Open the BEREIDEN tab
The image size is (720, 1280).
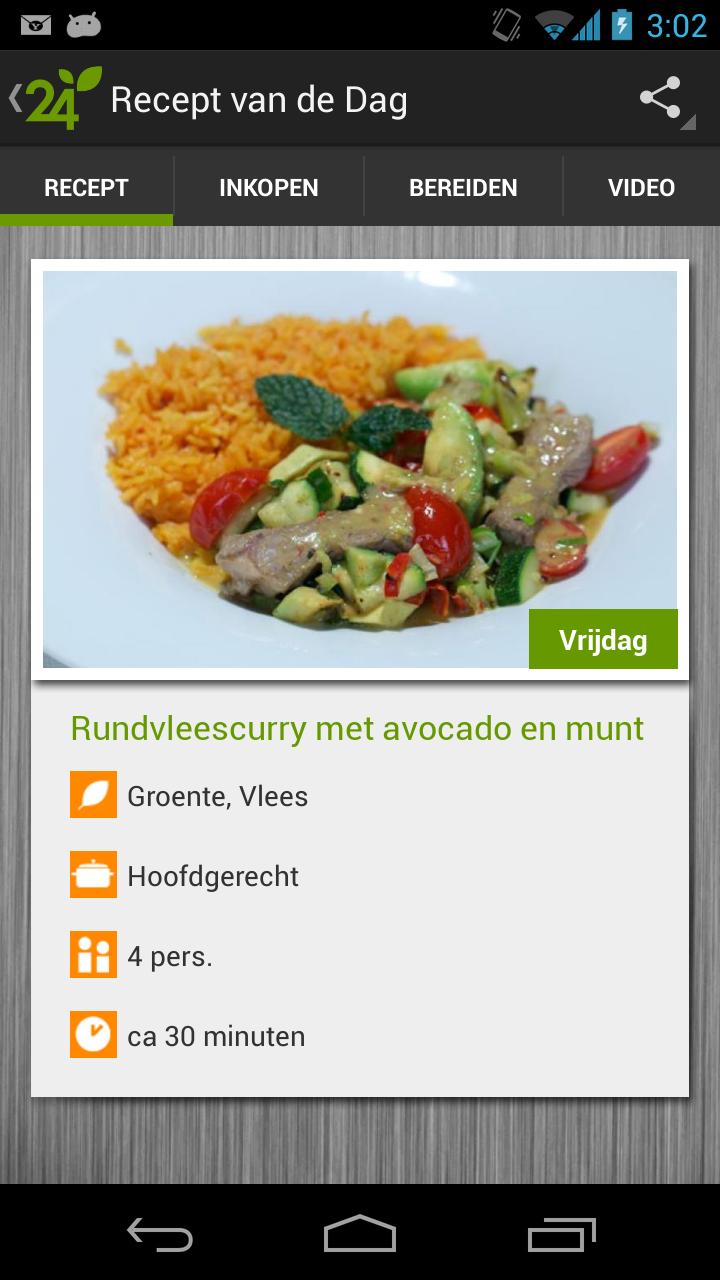[x=463, y=187]
